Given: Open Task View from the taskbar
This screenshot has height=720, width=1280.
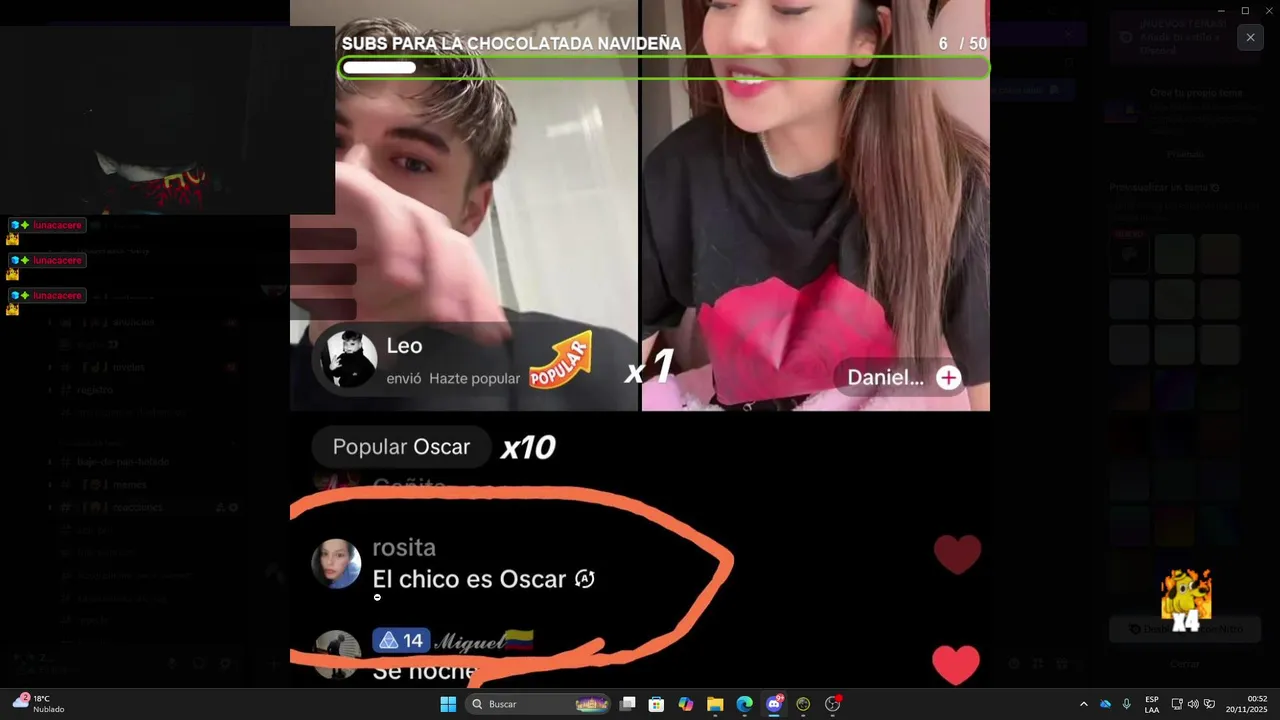Looking at the screenshot, I should coord(628,704).
